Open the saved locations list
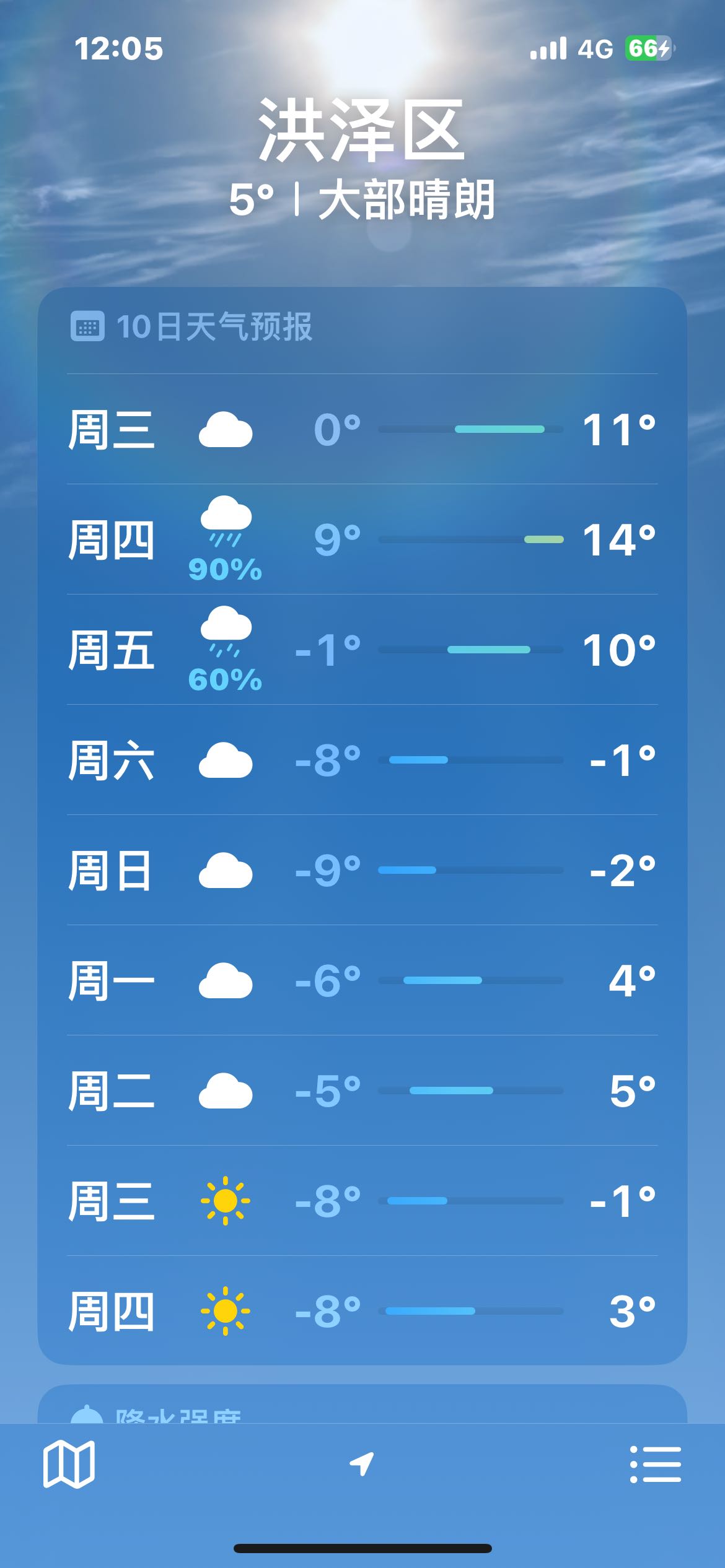This screenshot has height=1568, width=725. tap(656, 1464)
